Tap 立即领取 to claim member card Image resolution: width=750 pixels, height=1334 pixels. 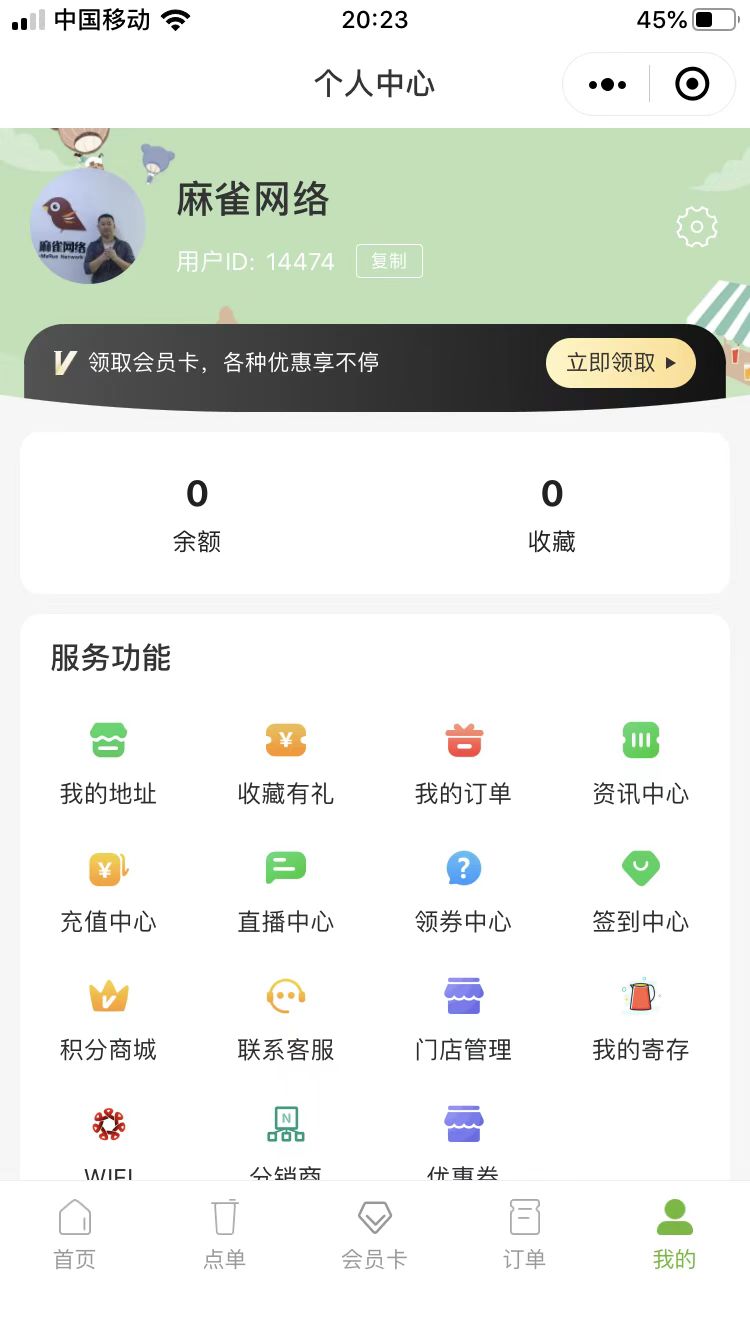[x=621, y=363]
